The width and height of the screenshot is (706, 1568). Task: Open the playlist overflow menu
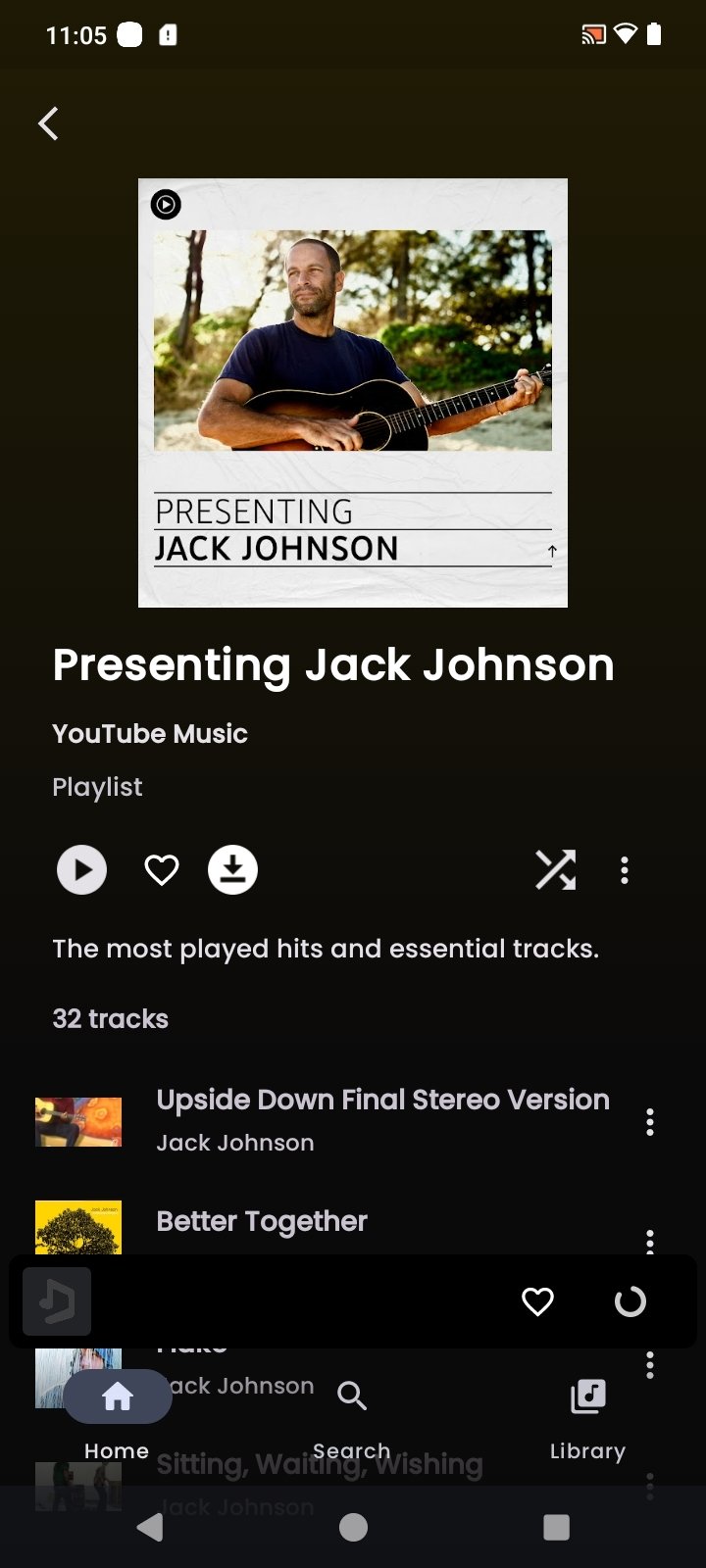[x=625, y=869]
